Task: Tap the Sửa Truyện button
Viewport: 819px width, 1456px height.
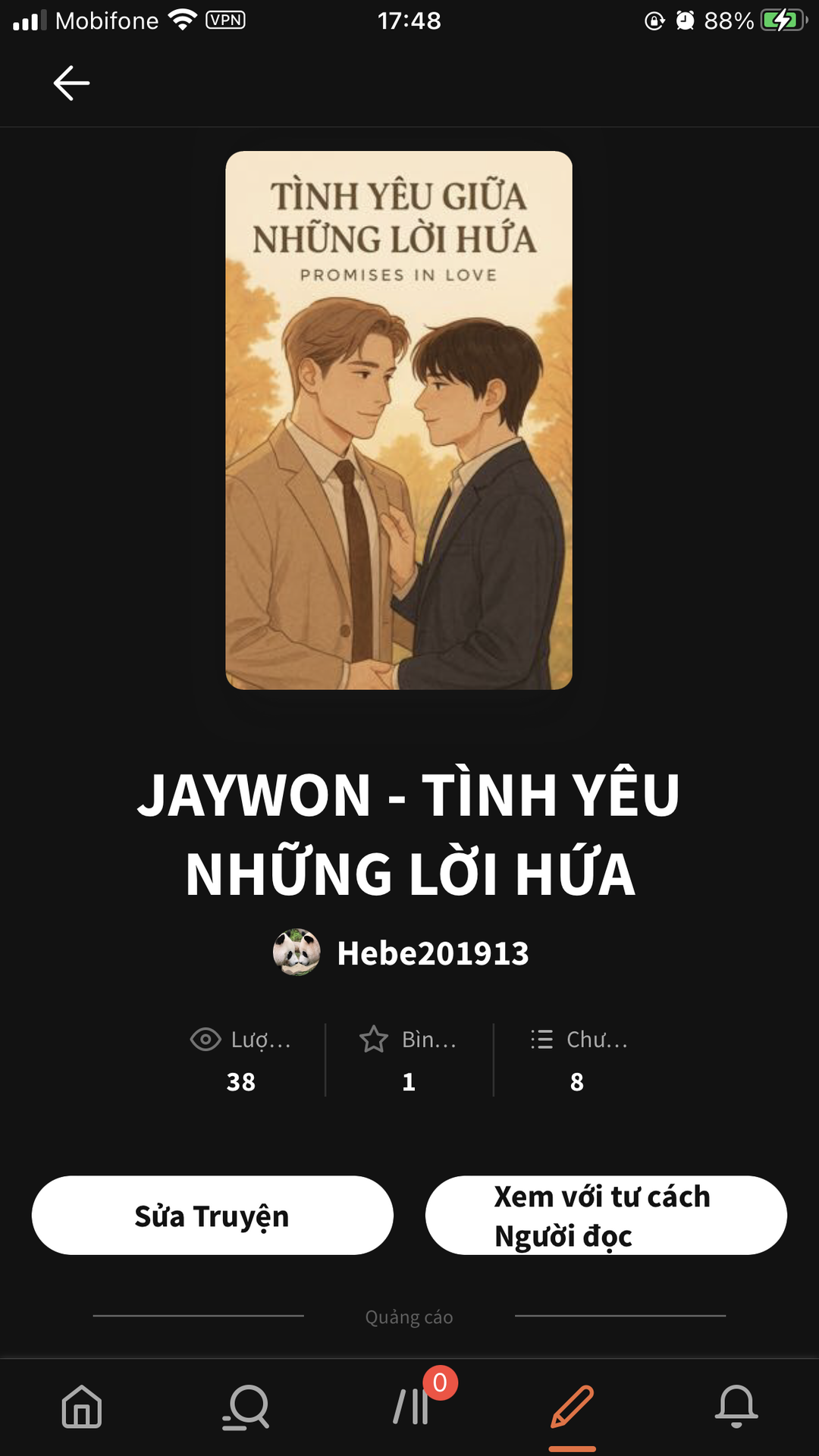Action: point(212,1216)
